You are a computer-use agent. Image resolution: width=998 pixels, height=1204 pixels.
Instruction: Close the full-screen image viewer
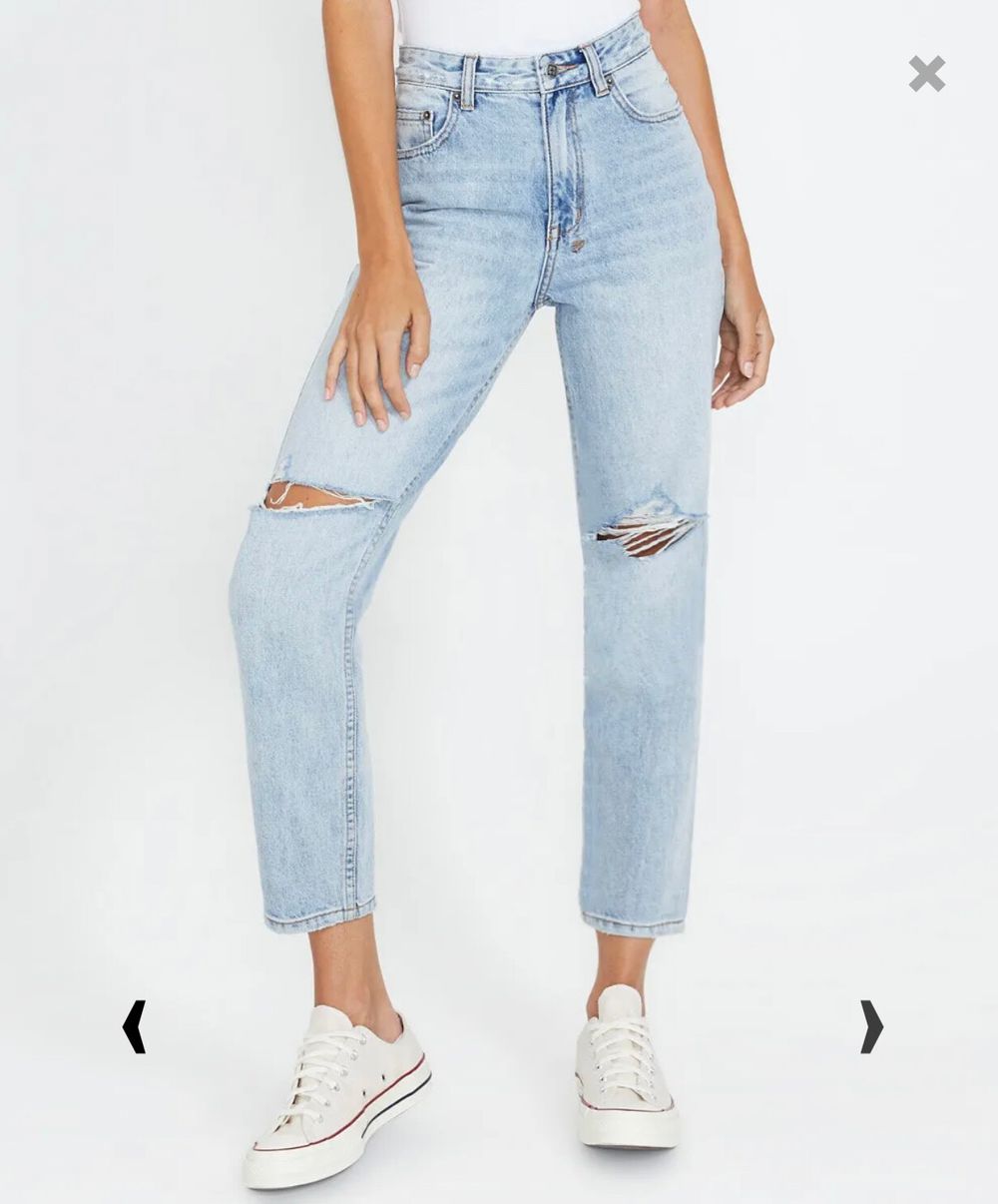(x=926, y=74)
